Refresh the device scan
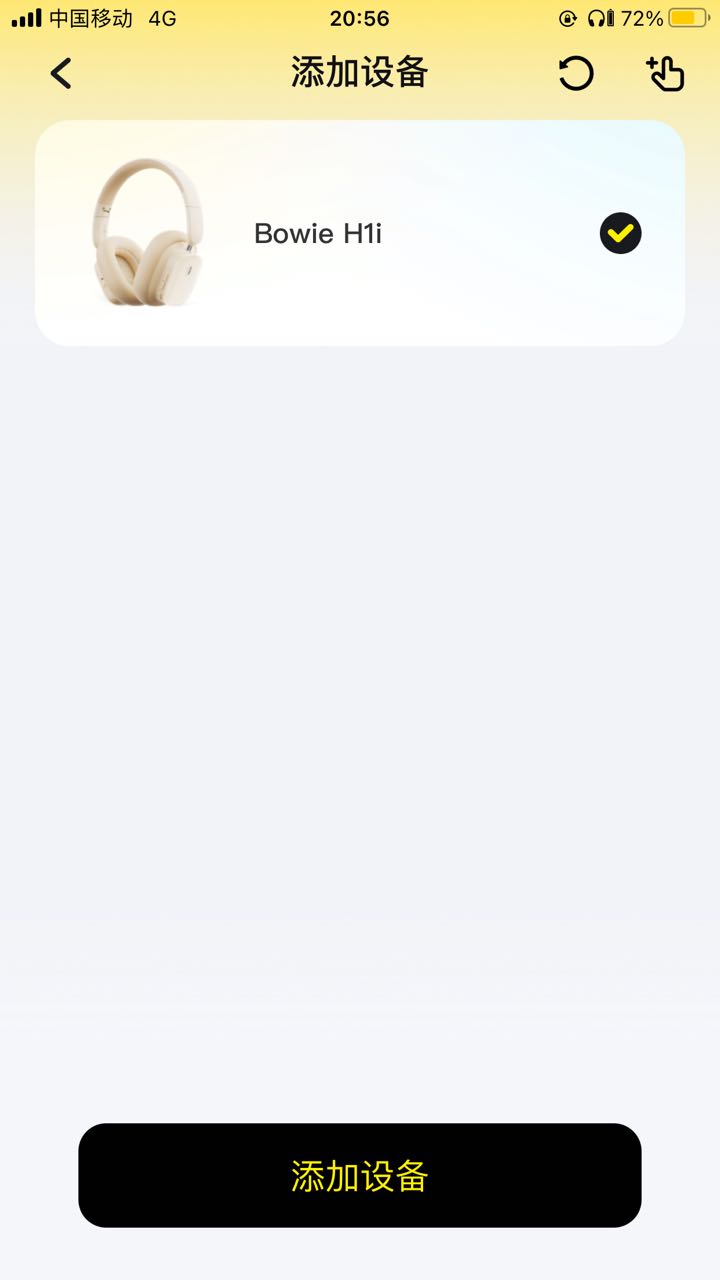 click(x=576, y=73)
